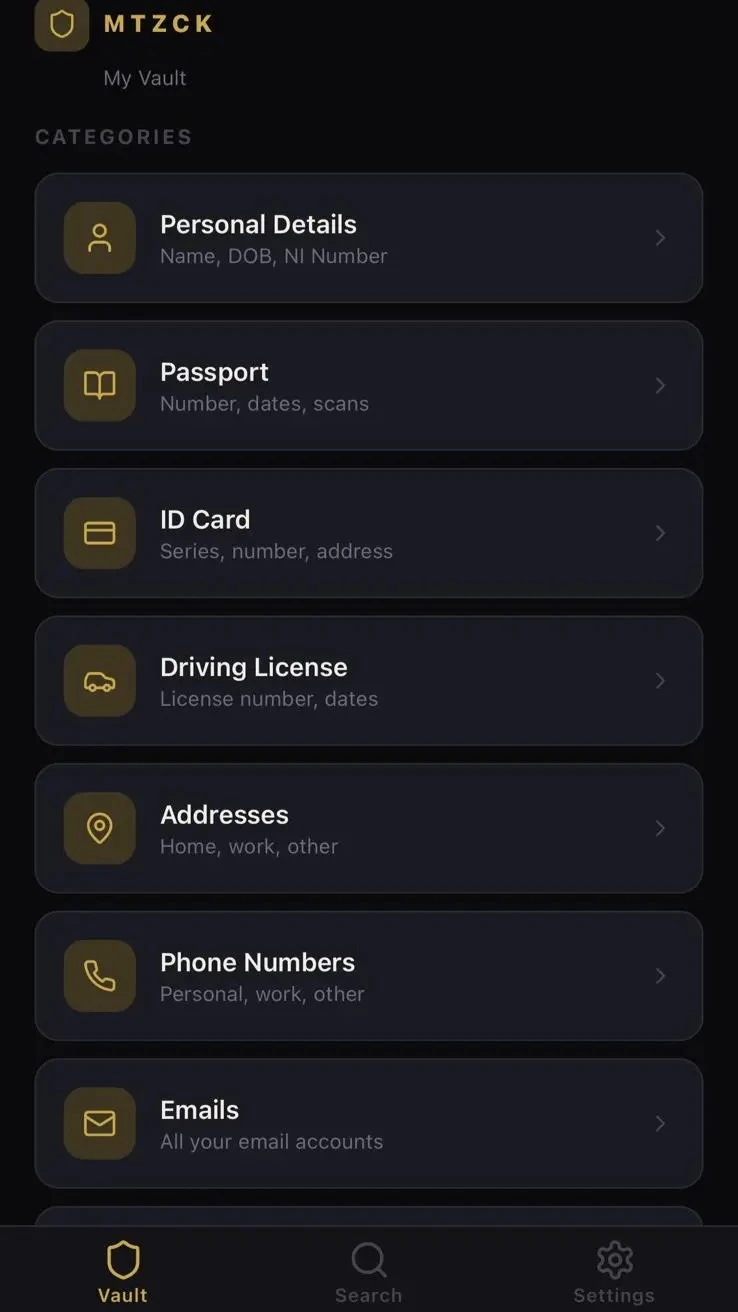Expand the Personal Details chevron
Viewport: 738px width, 1312px height.
(660, 238)
